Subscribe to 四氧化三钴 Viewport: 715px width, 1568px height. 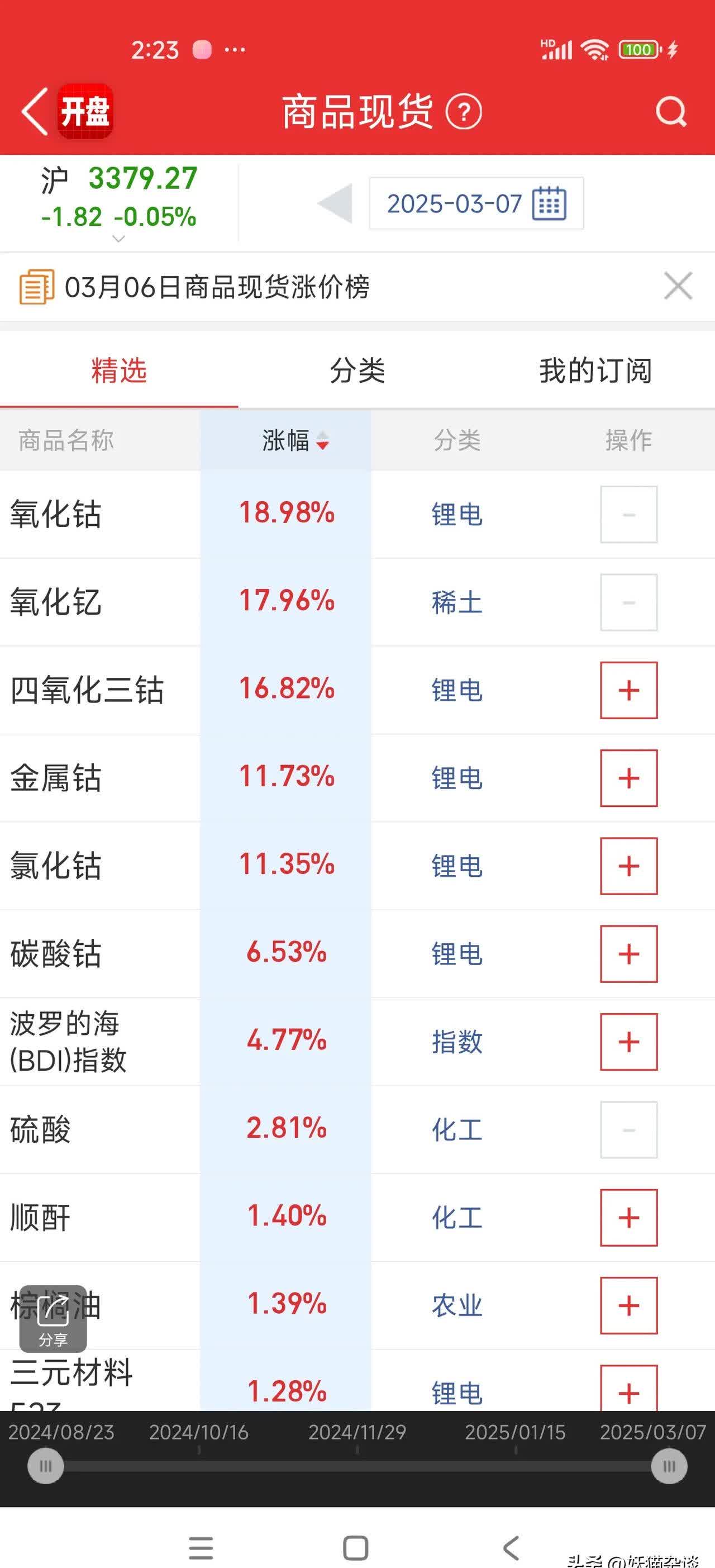coord(628,690)
